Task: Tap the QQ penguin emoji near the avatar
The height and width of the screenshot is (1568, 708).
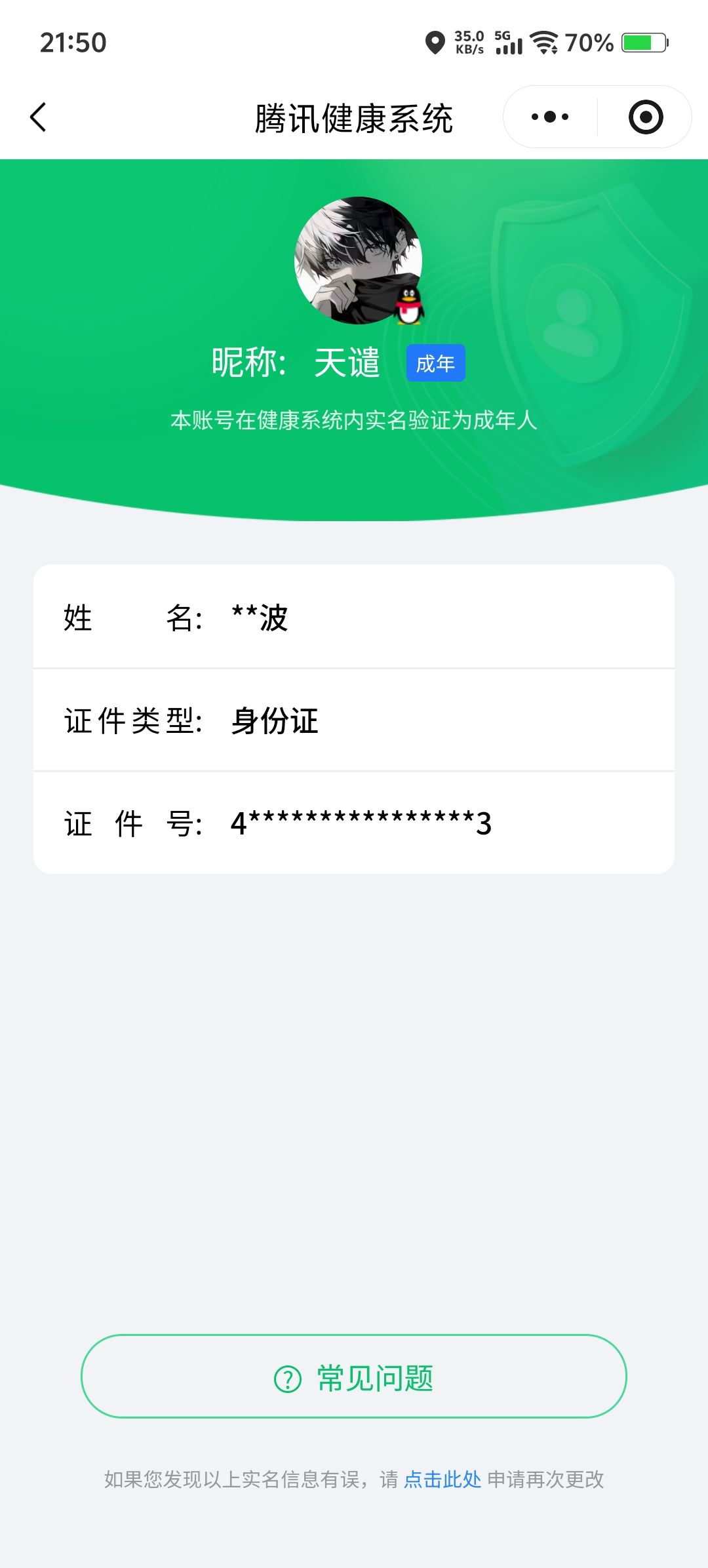Action: (x=408, y=307)
